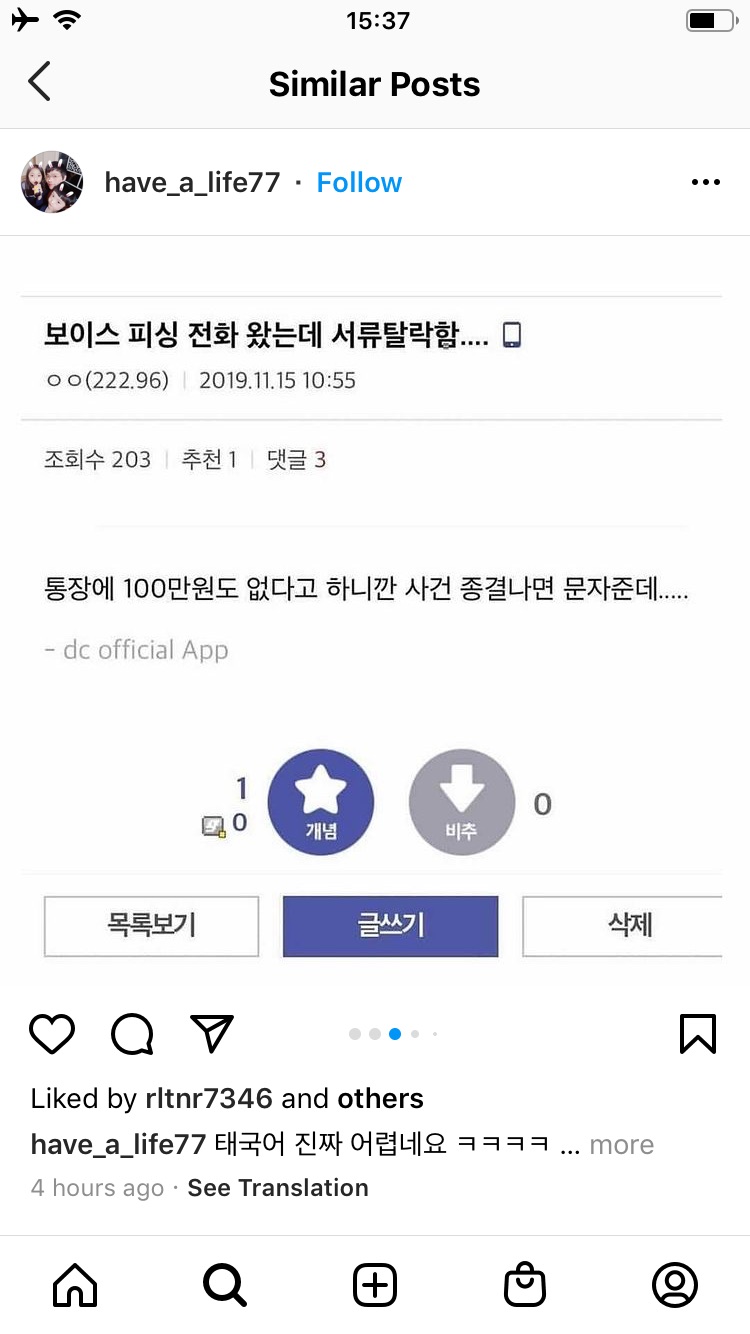Like this post with the heart
Image resolution: width=750 pixels, height=1334 pixels.
point(52,1034)
